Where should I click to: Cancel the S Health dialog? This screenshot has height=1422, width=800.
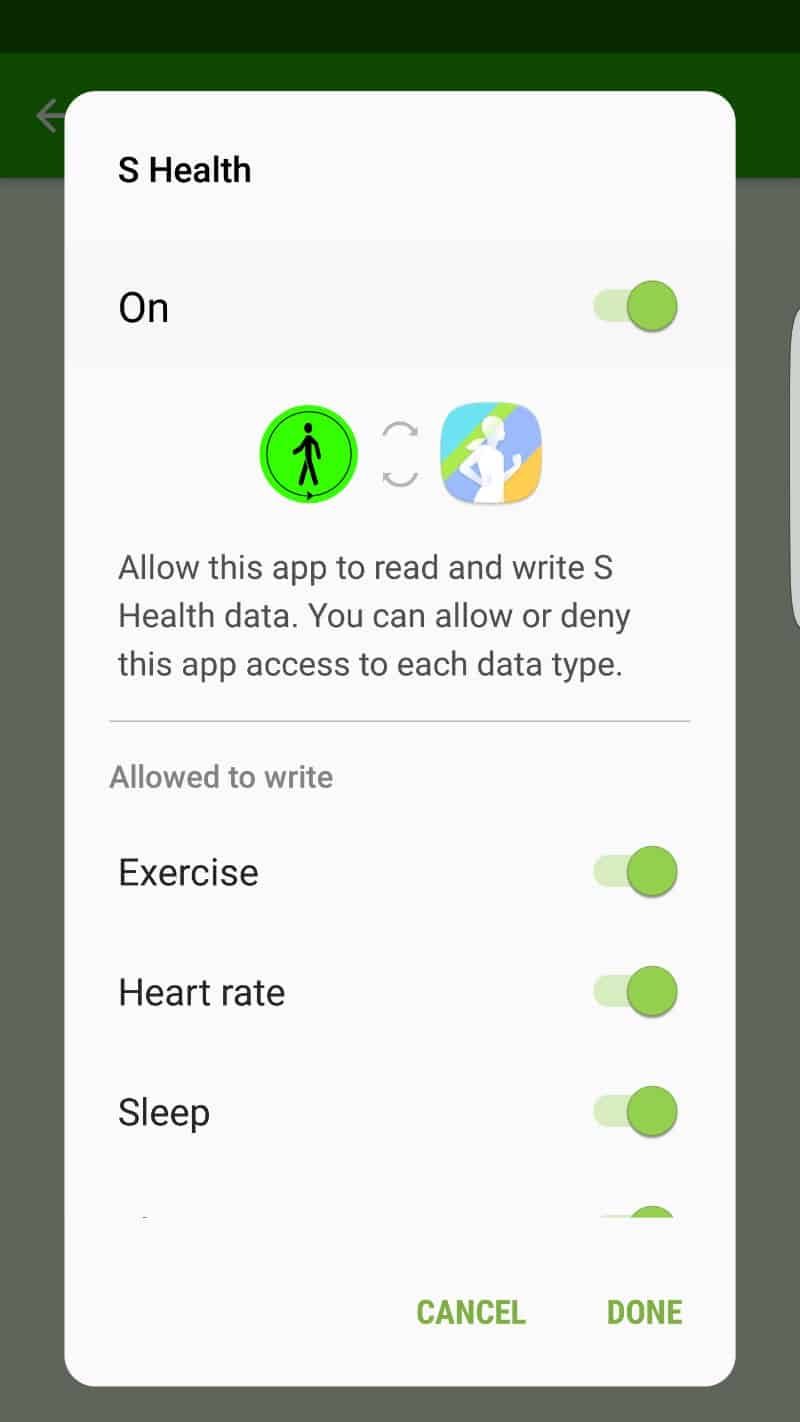coord(471,1312)
